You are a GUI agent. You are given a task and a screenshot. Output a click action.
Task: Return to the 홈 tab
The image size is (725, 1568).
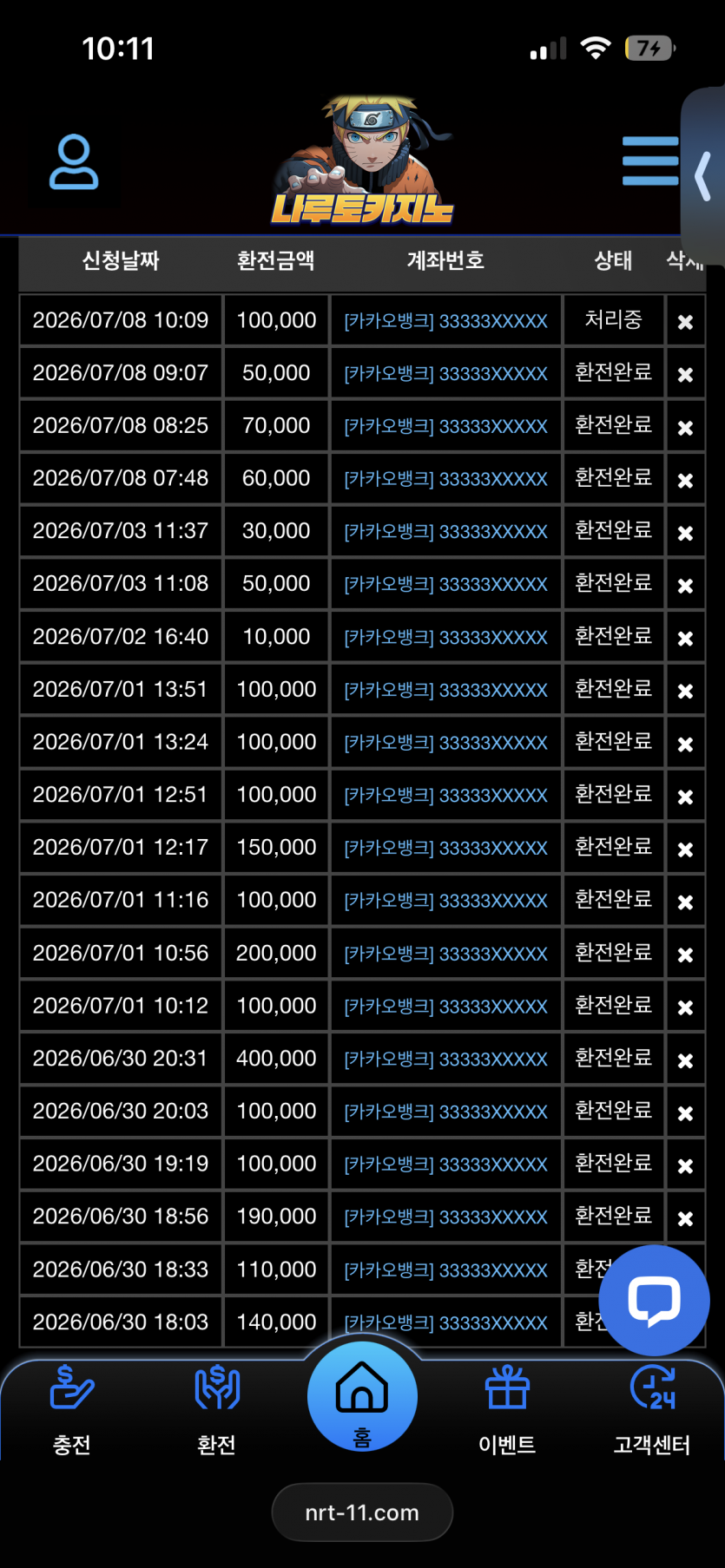(x=362, y=1396)
